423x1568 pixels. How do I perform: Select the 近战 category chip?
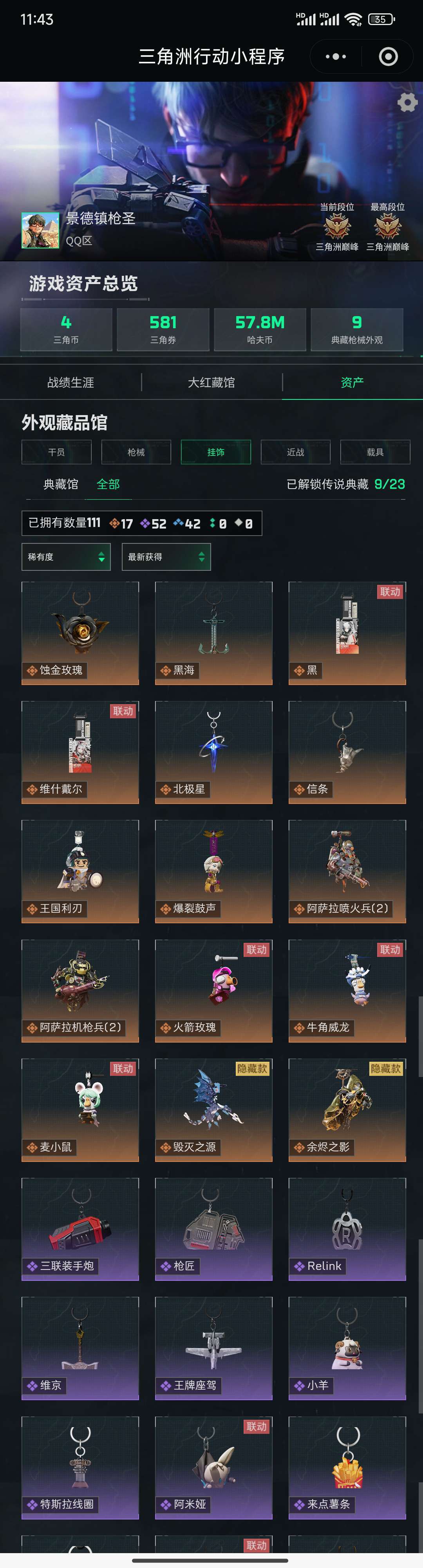click(296, 452)
